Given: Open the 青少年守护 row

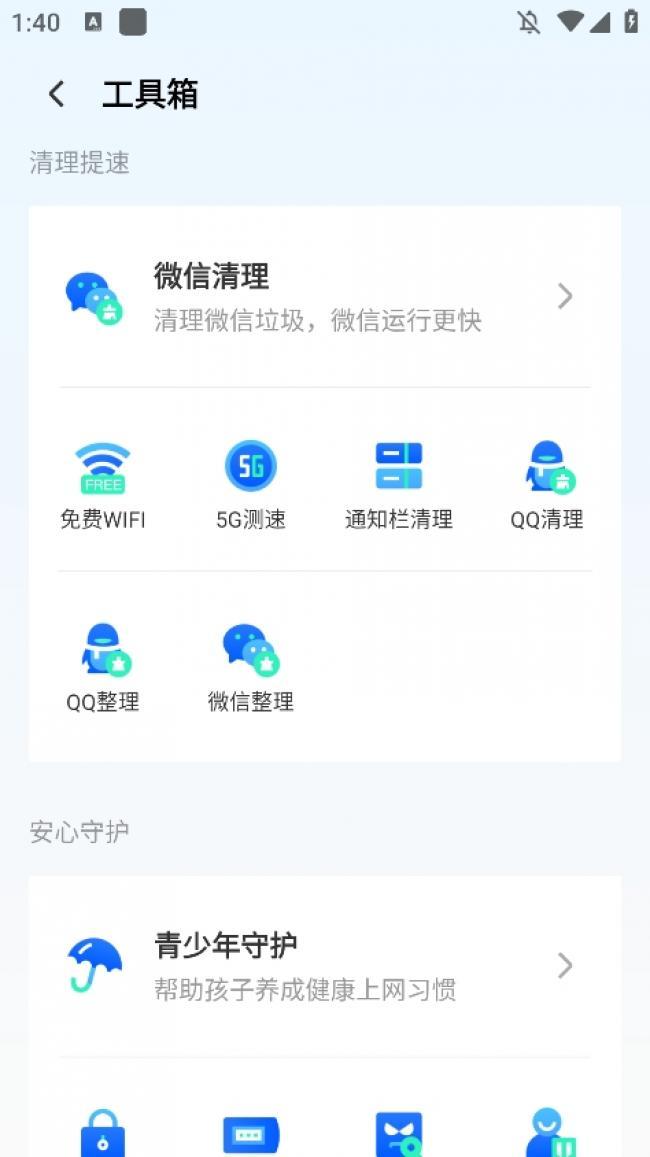Looking at the screenshot, I should pos(324,966).
